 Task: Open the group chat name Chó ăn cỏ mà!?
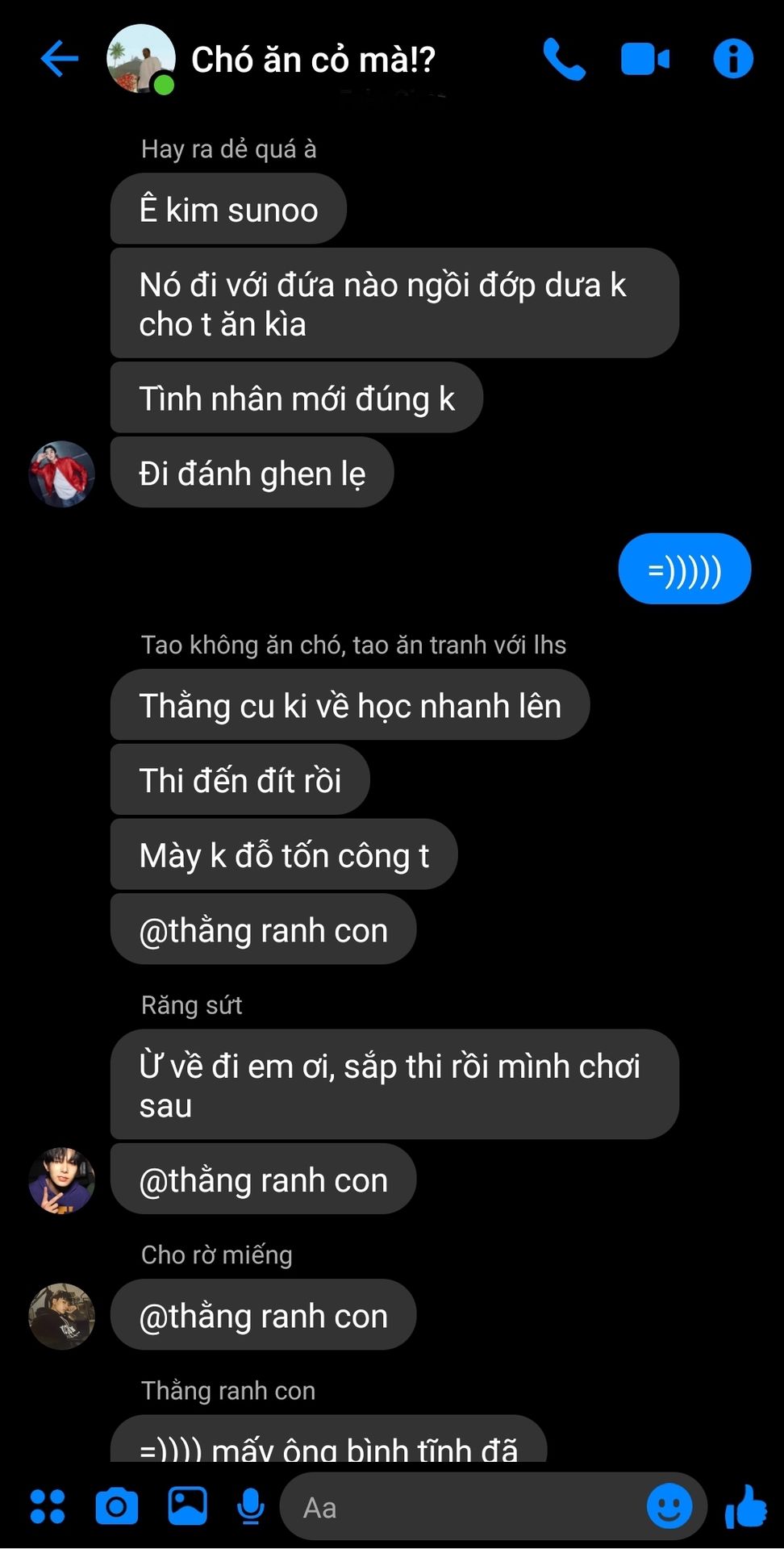click(313, 59)
